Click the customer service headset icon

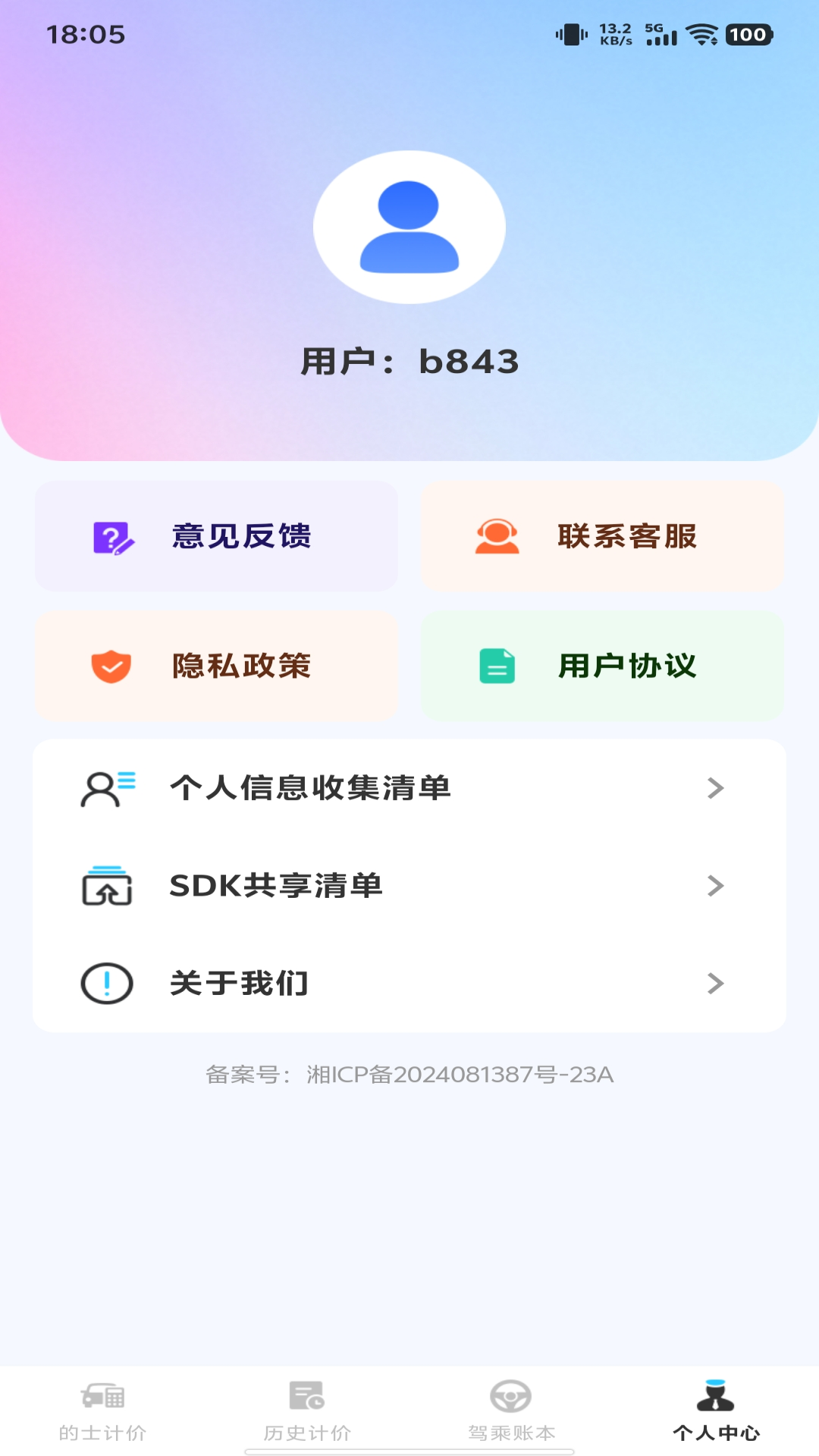497,535
